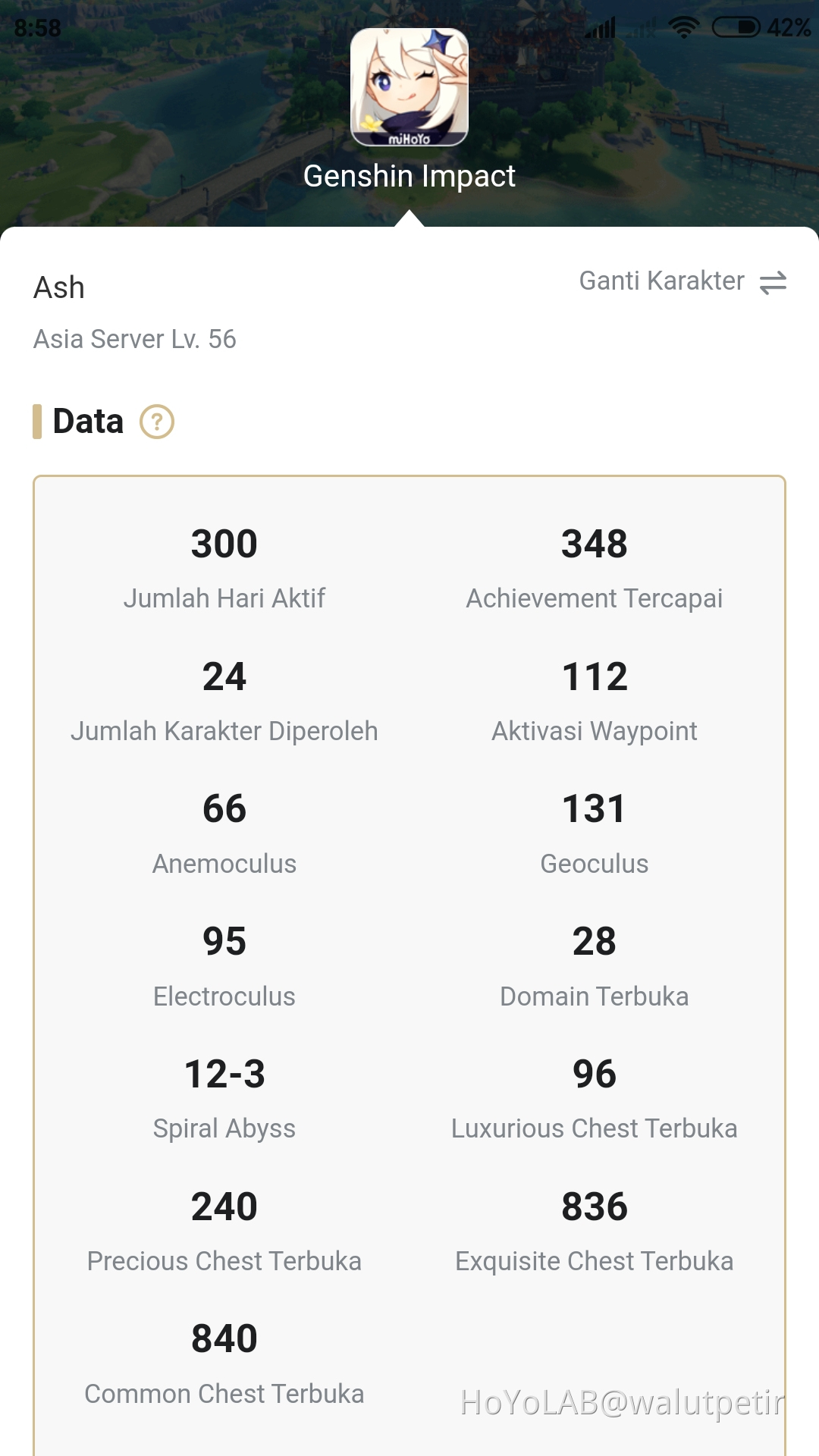
Task: Tap the clock showing 8:58
Action: (36, 27)
